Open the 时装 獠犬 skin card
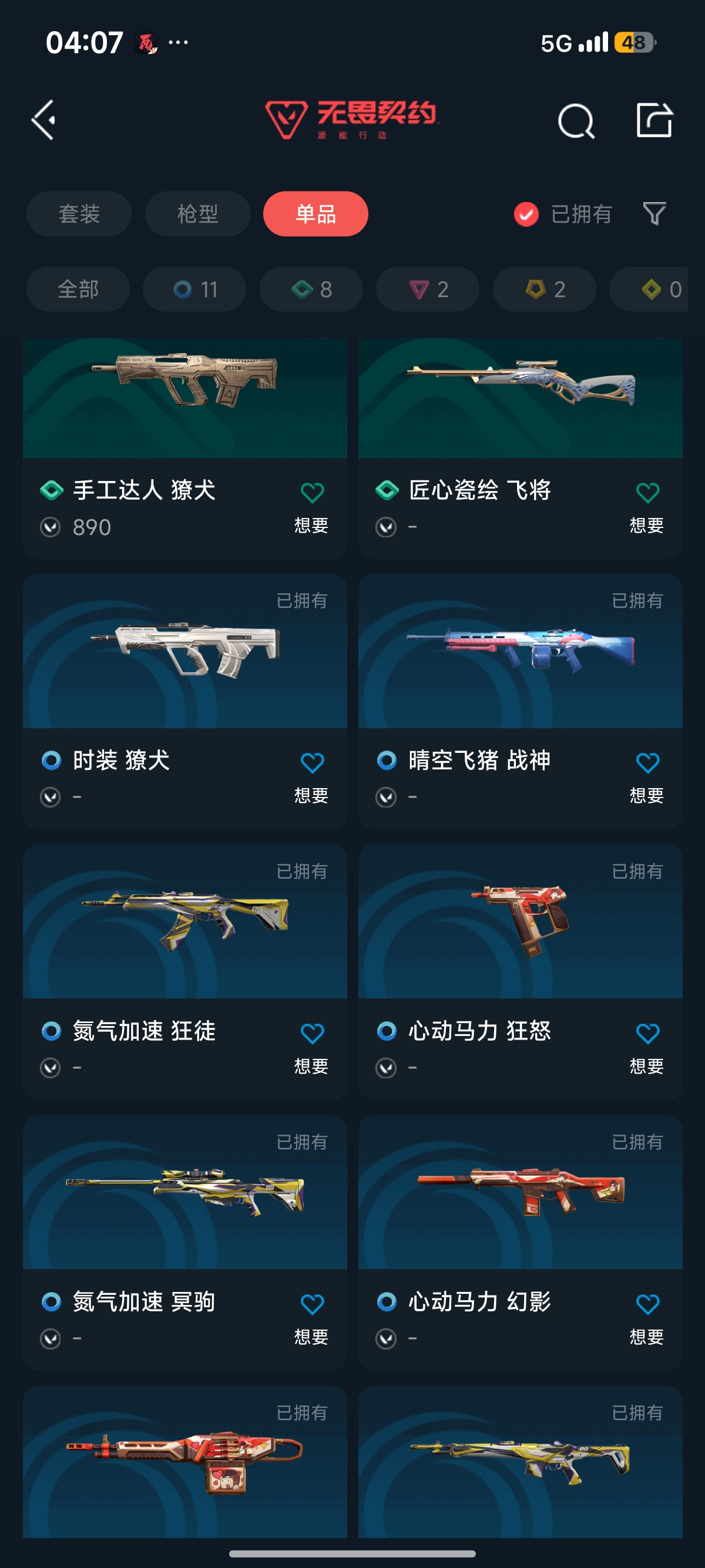Screen dimensions: 705x1568 (184, 701)
